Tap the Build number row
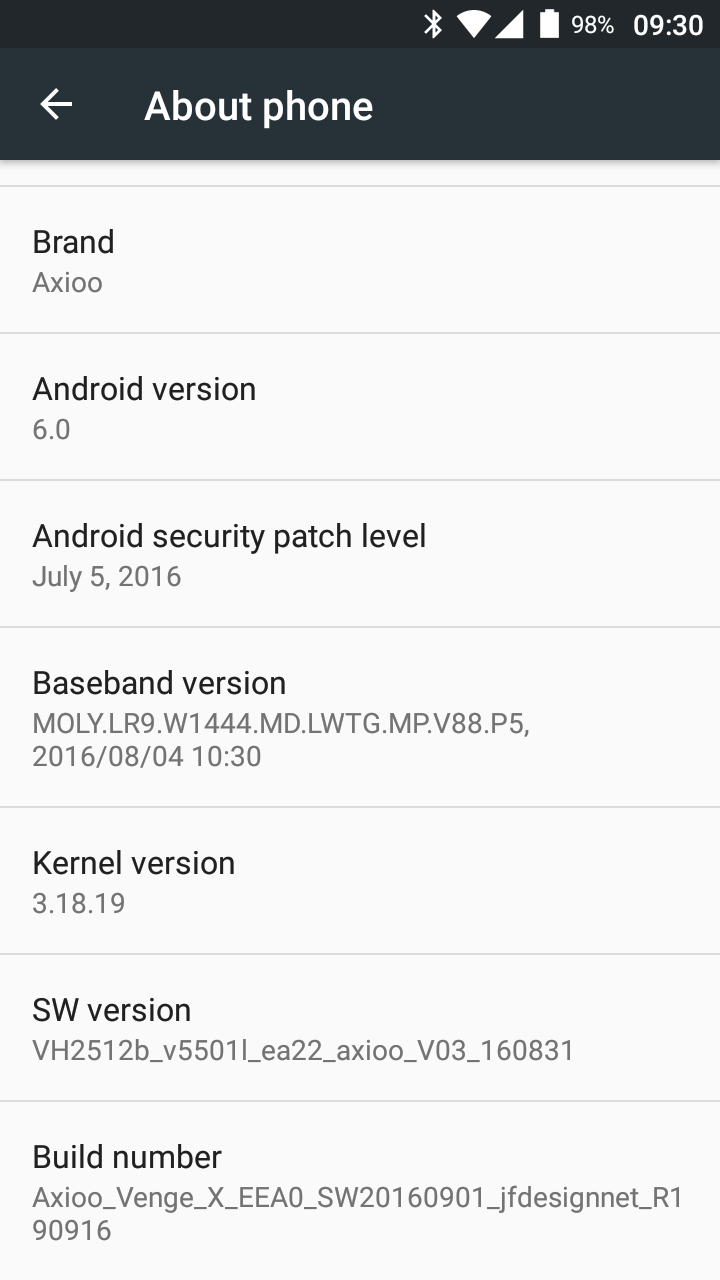The height and width of the screenshot is (1280, 720). [x=360, y=1191]
